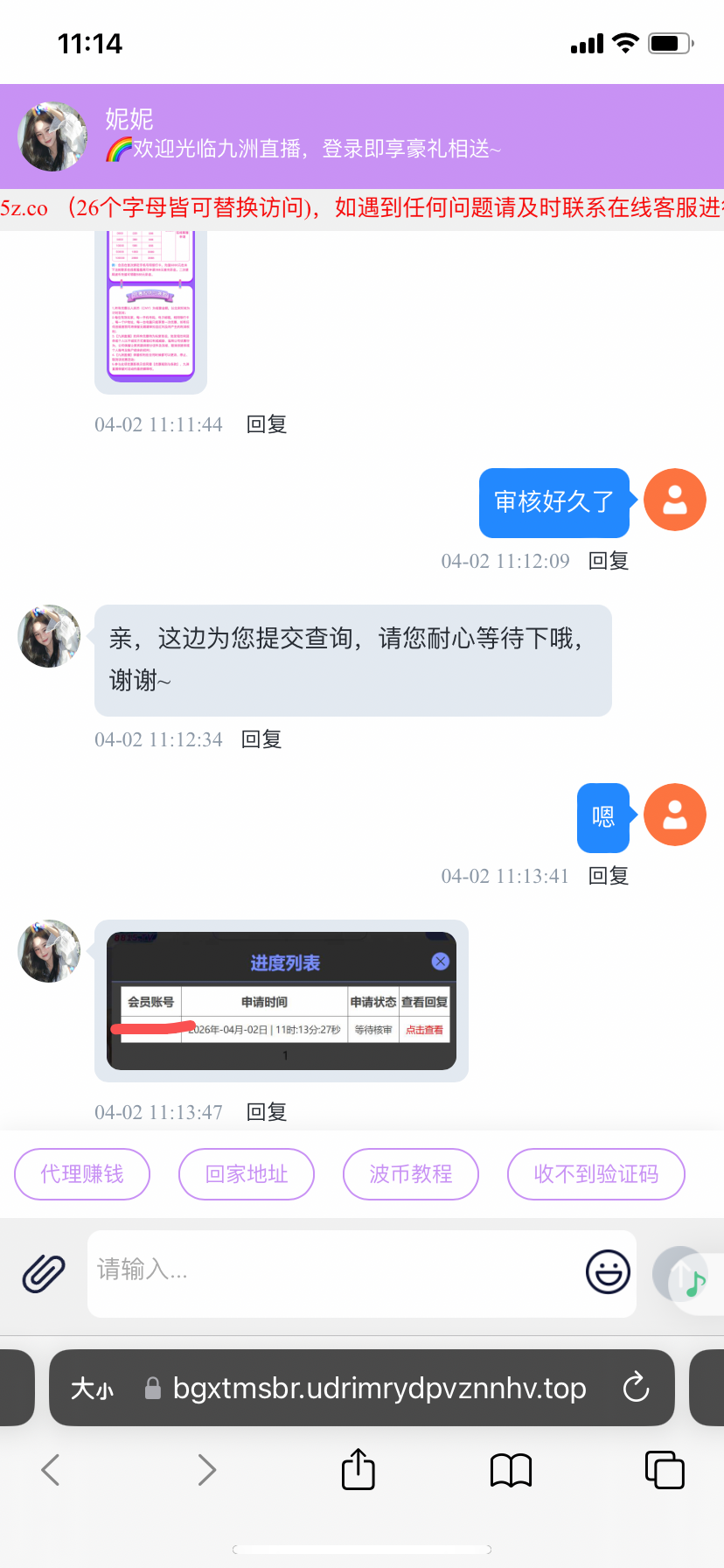
Task: Open the Safari share sheet
Action: [x=358, y=1469]
